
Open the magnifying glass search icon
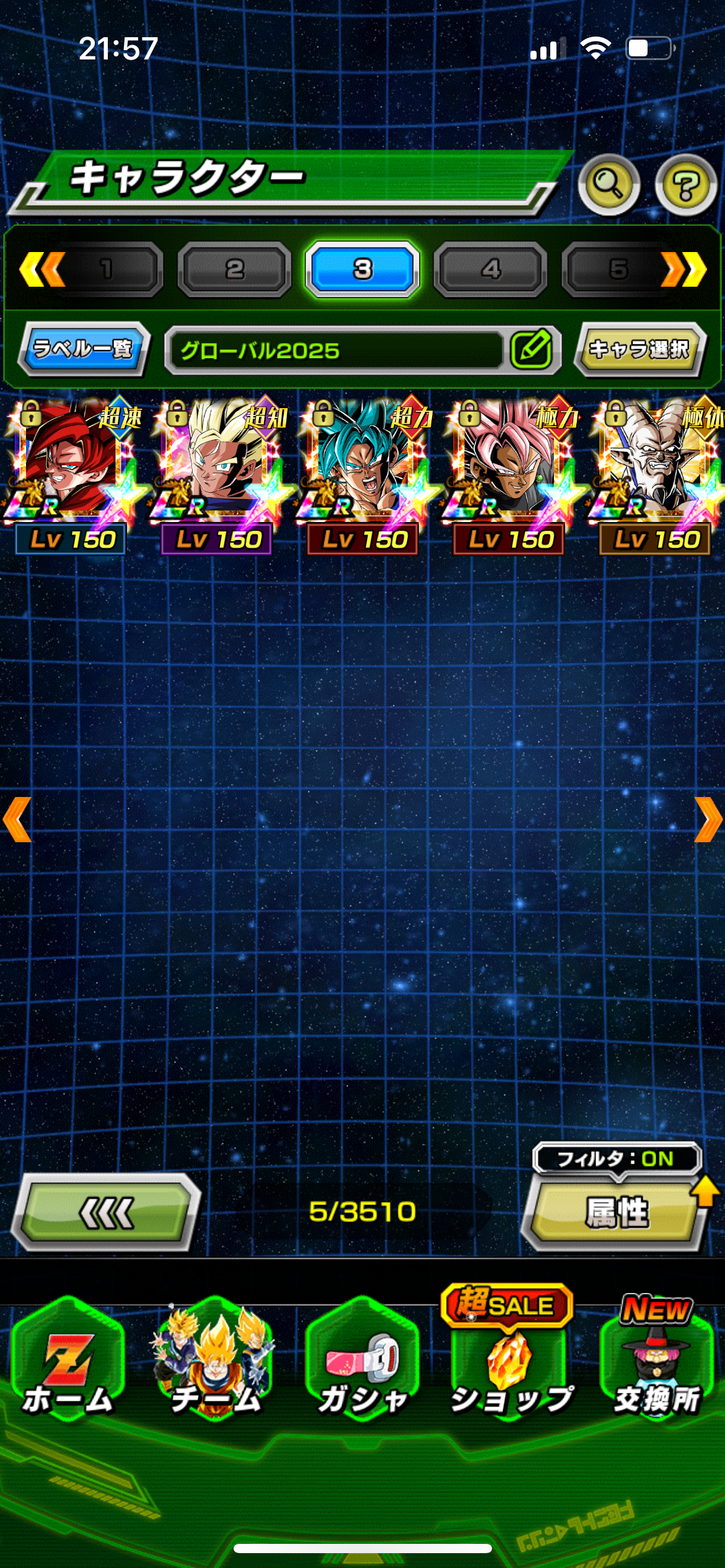click(x=609, y=185)
